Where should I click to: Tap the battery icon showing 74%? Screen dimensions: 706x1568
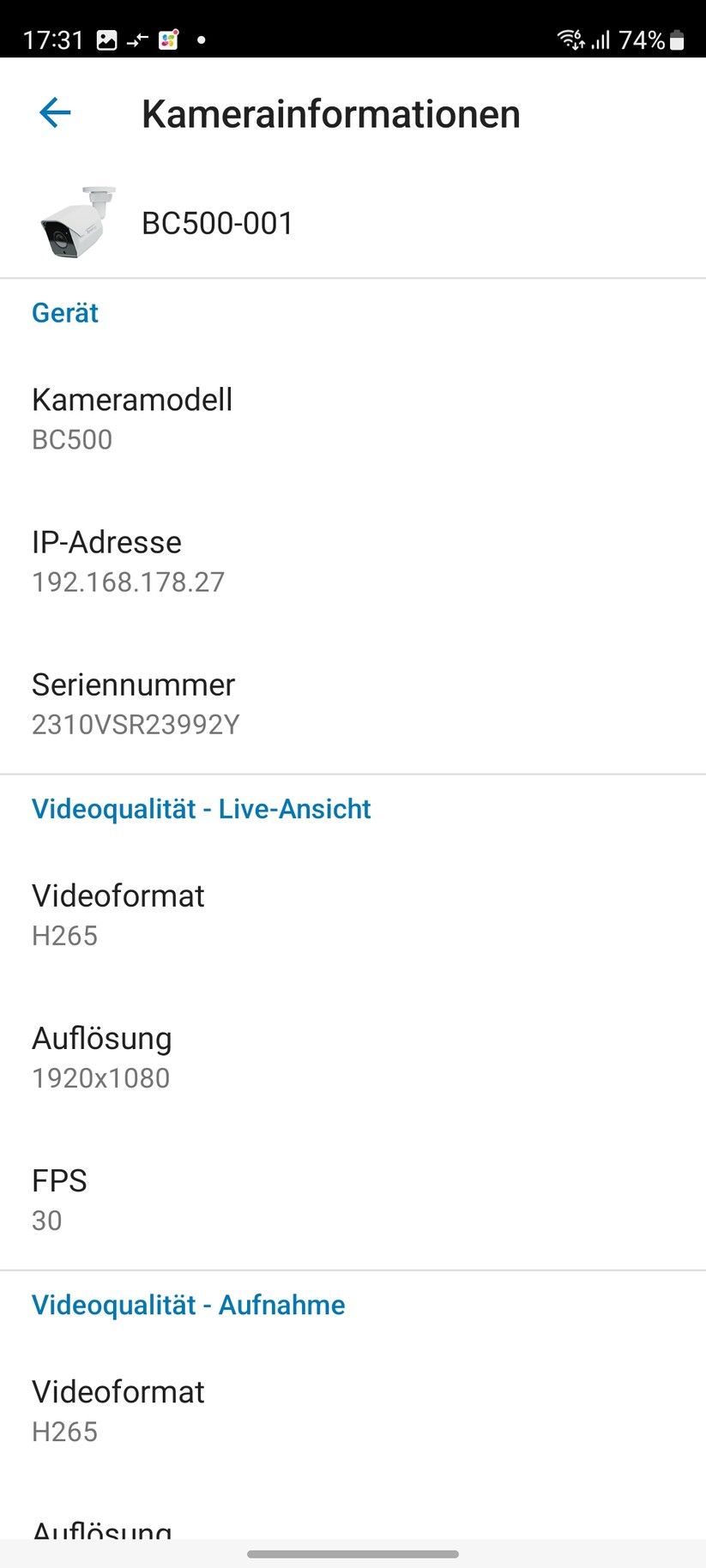679,39
